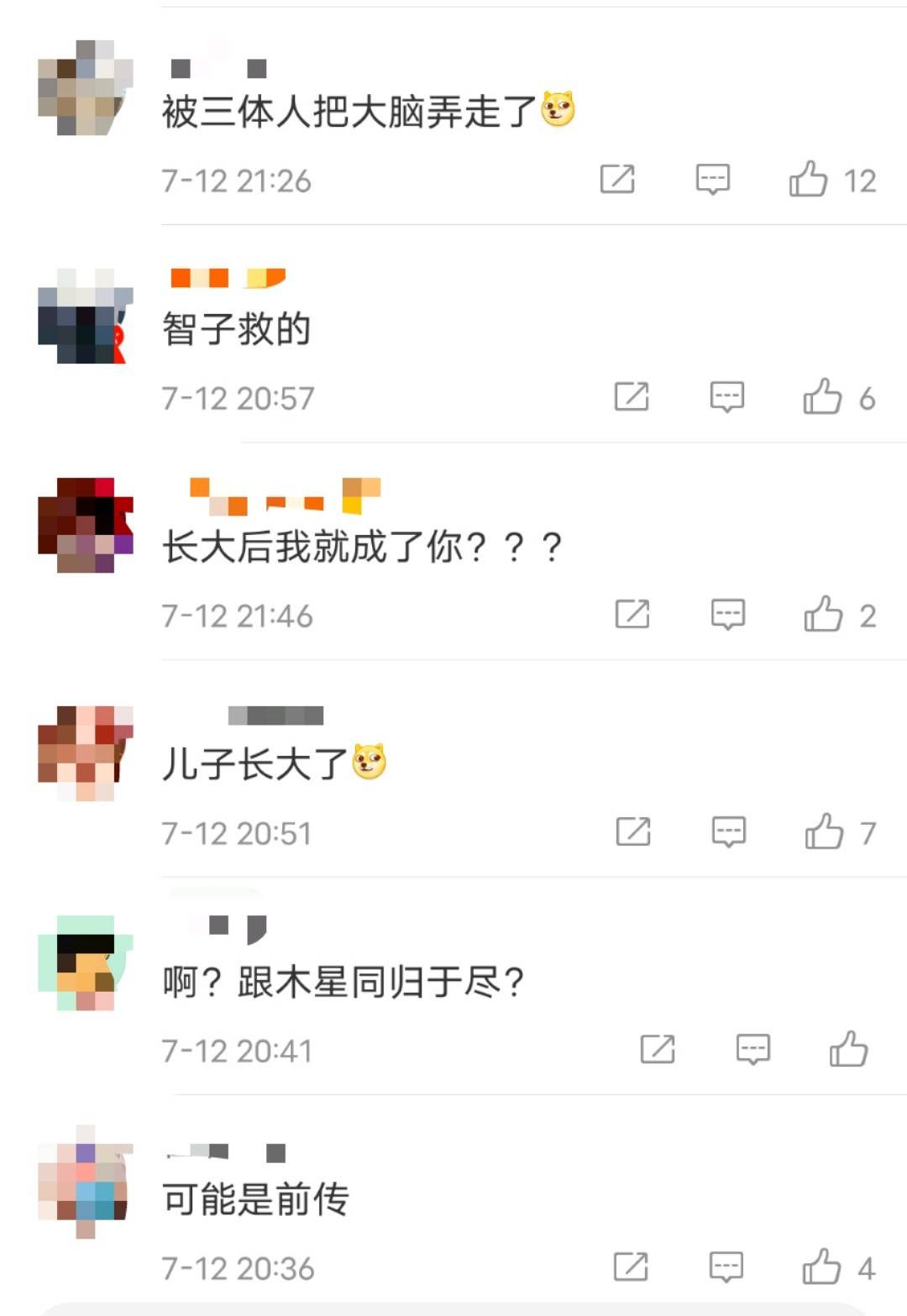
Task: Reply to the comment 智子救的
Action: pyautogui.click(x=727, y=396)
